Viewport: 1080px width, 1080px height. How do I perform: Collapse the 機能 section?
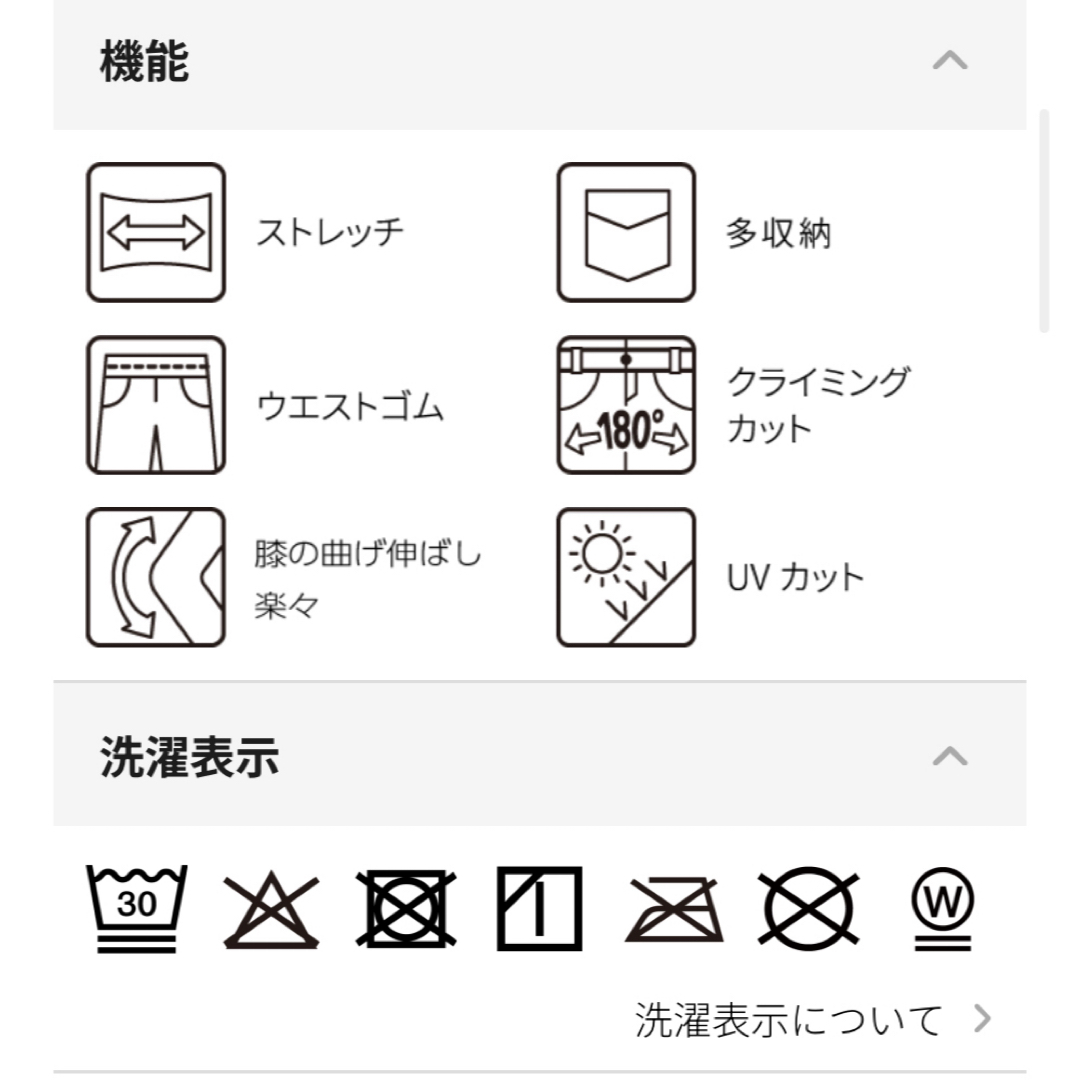tap(949, 61)
